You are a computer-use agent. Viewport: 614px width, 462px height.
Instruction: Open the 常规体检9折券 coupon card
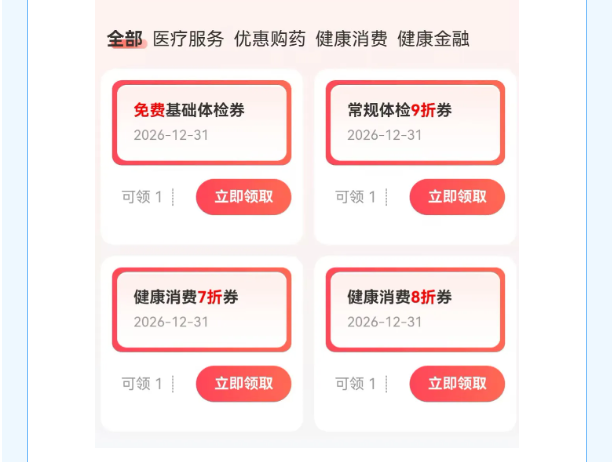(x=415, y=122)
